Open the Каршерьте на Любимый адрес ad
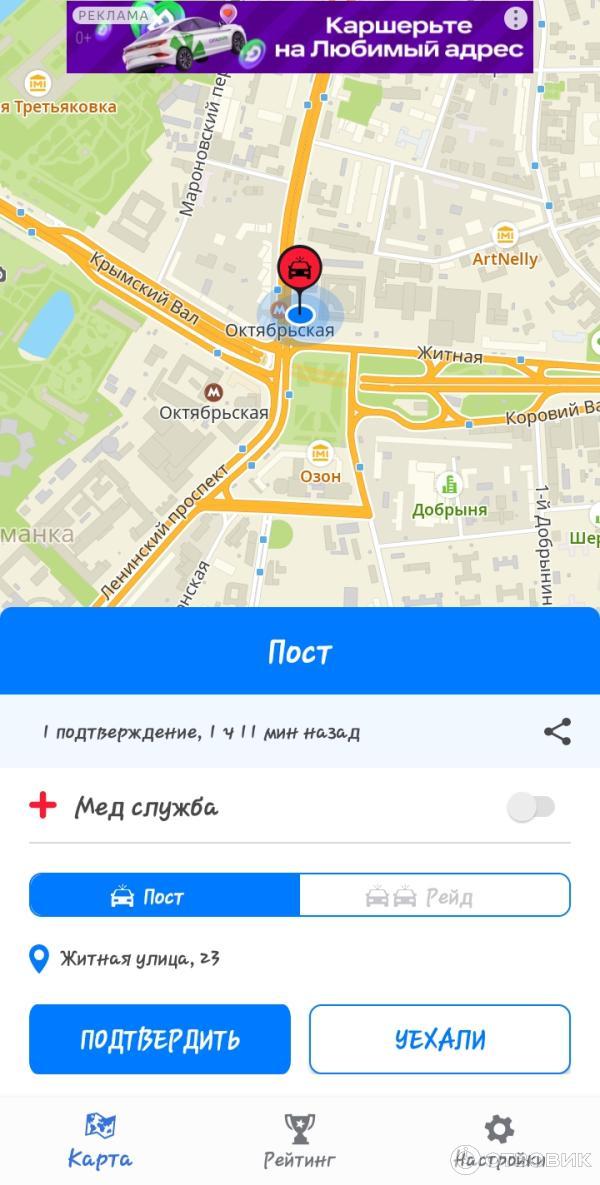This screenshot has width=600, height=1185. pos(300,38)
